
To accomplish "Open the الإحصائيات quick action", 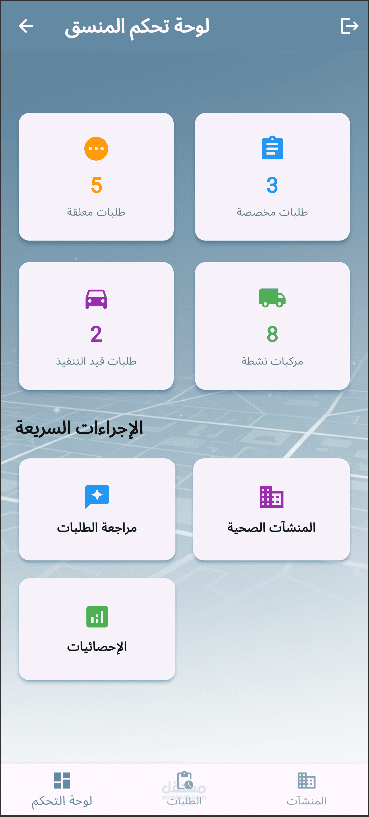I will (97, 629).
